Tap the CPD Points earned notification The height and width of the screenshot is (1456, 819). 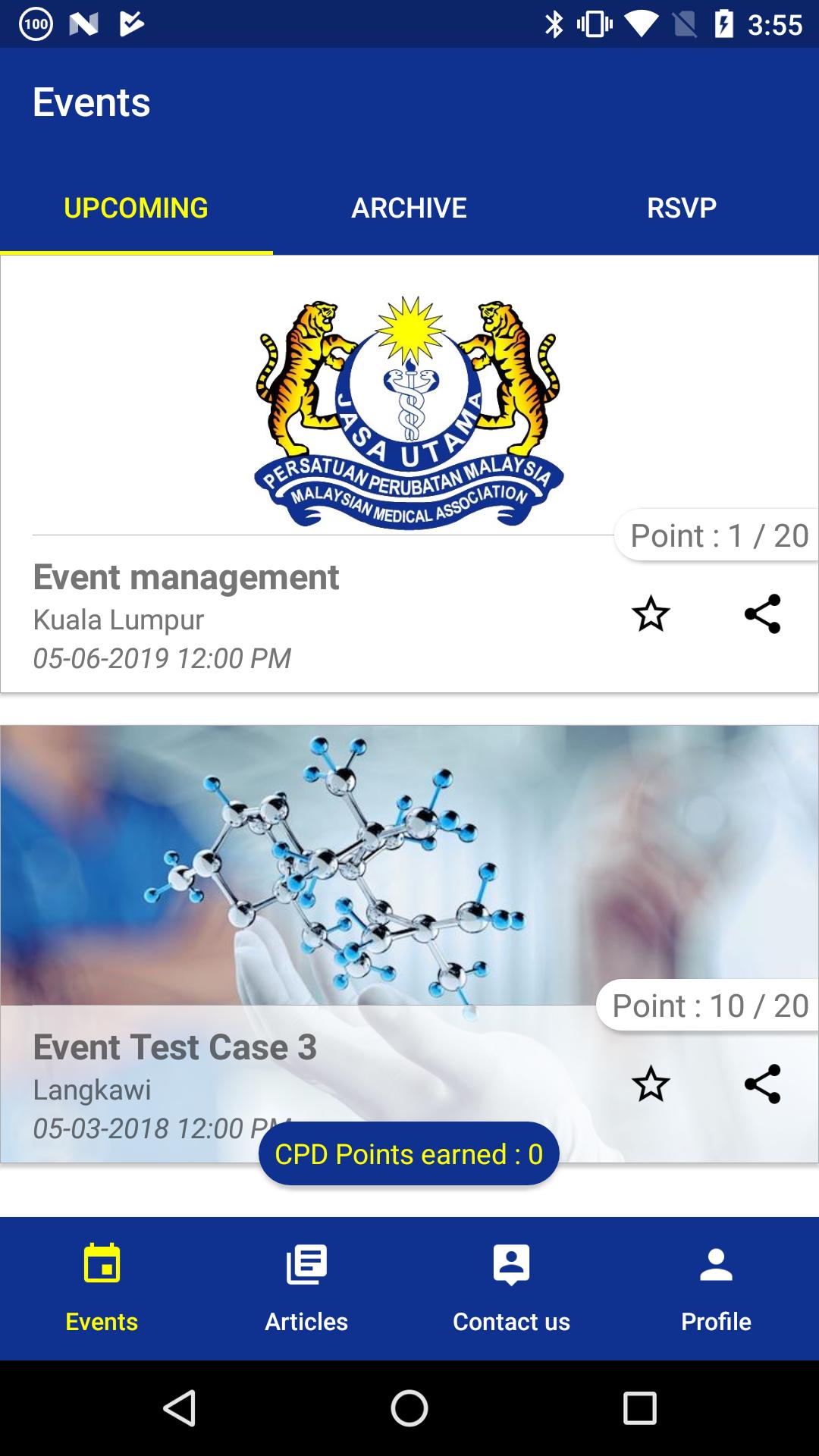(x=409, y=1153)
